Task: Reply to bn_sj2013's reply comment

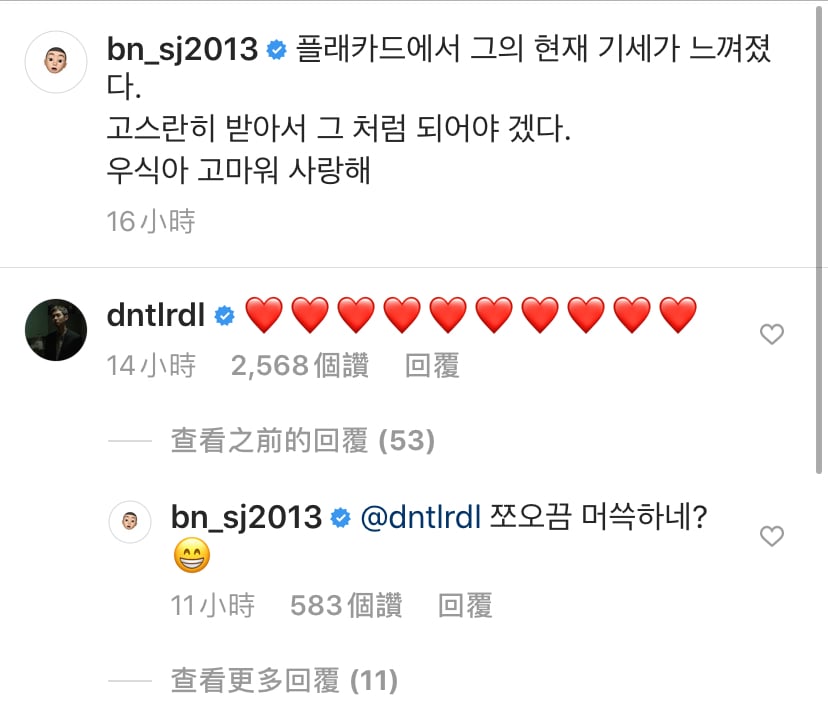Action: [465, 605]
